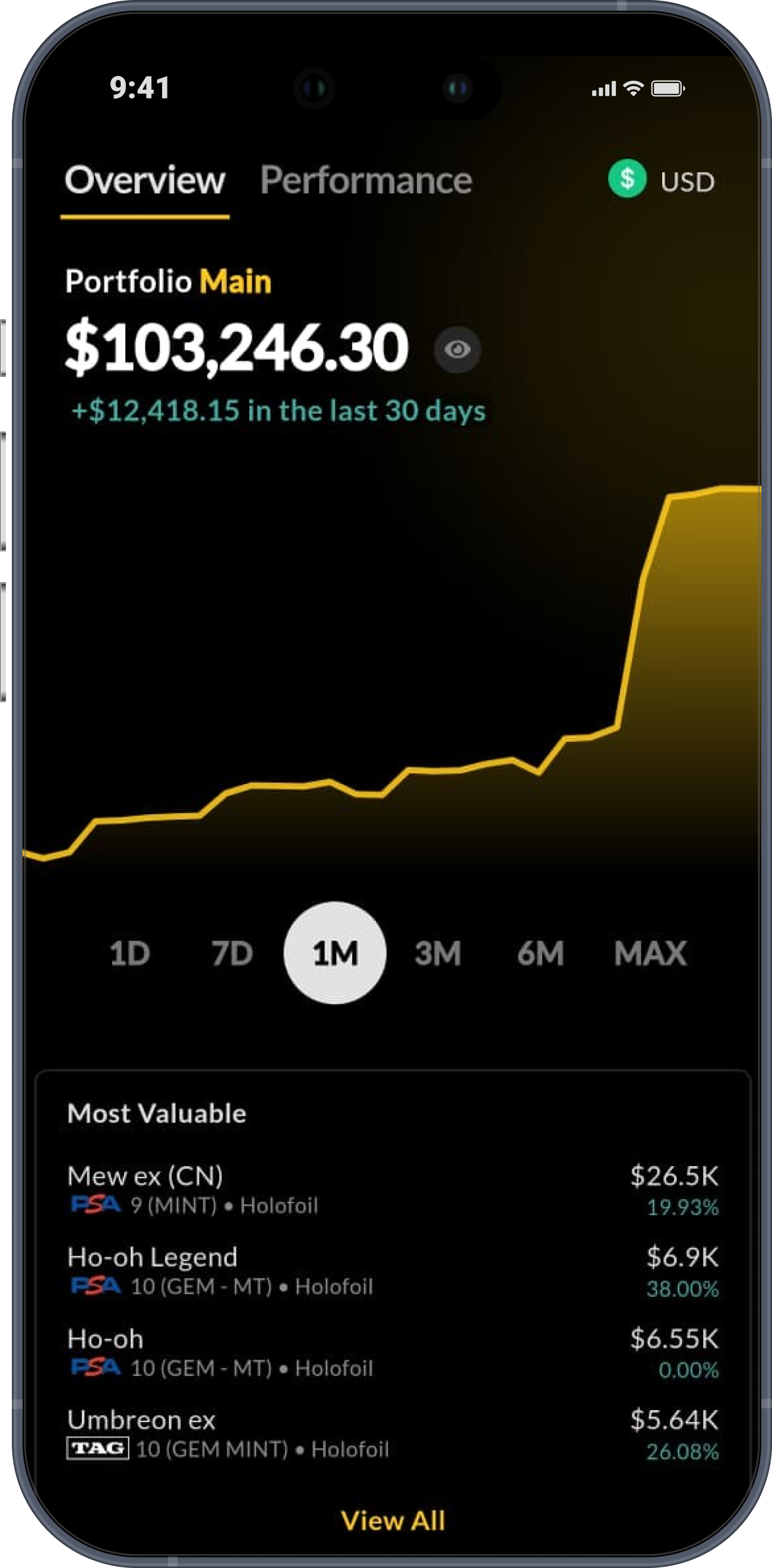This screenshot has height=1568, width=772.
Task: Switch chart to 6M range
Action: (x=540, y=953)
